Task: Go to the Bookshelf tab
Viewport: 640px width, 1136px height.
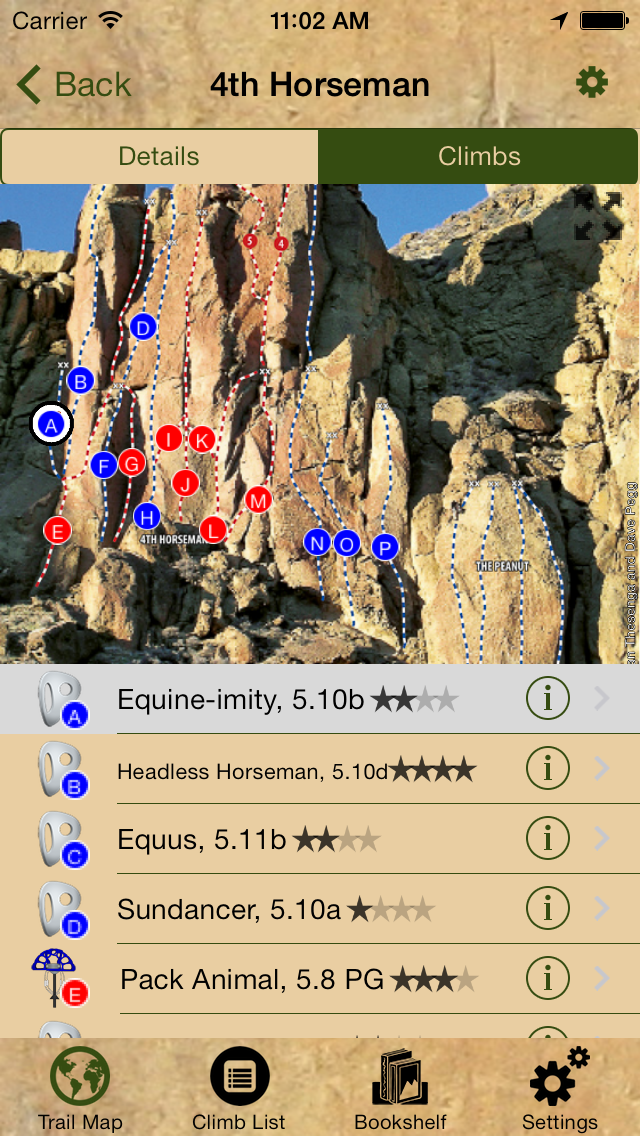Action: click(400, 1089)
